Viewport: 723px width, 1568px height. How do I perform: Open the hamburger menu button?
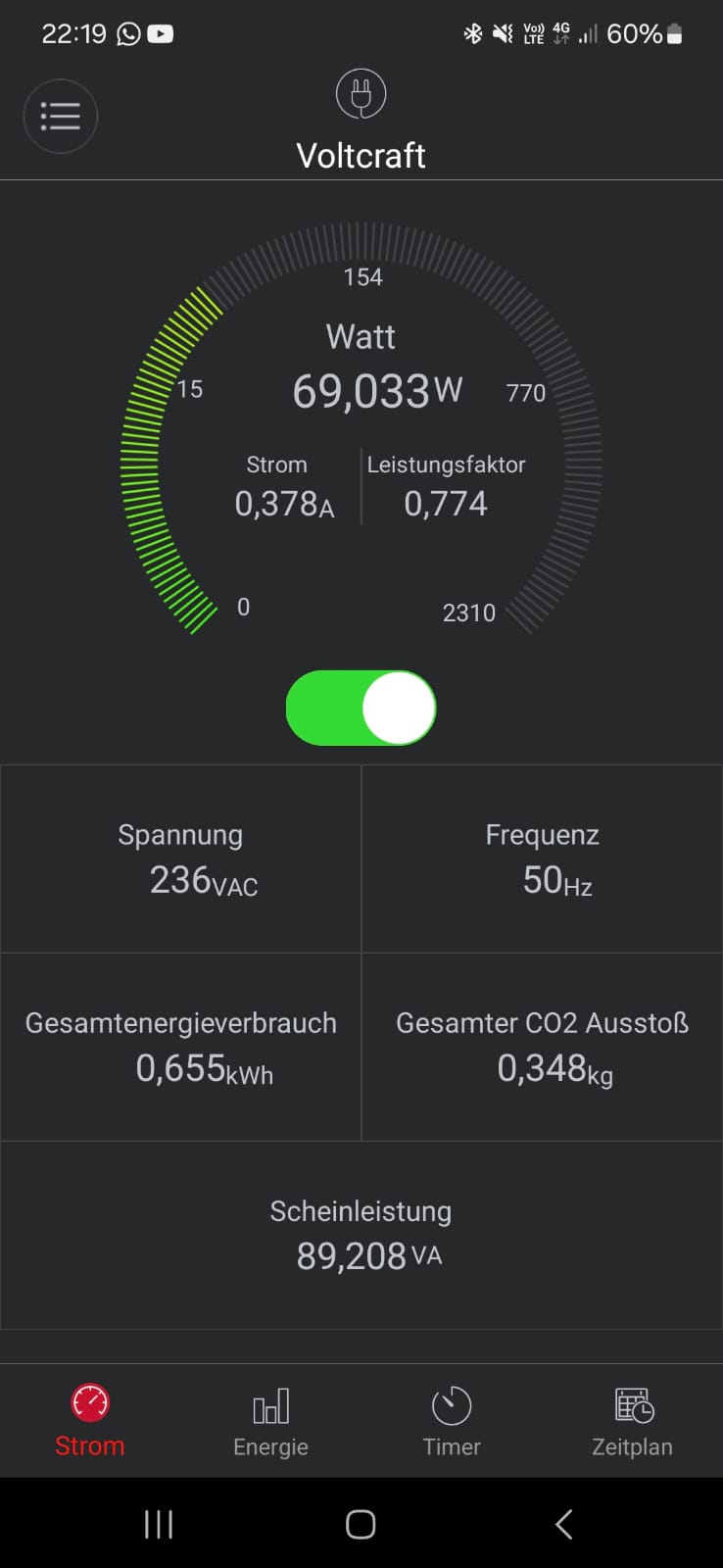[60, 117]
